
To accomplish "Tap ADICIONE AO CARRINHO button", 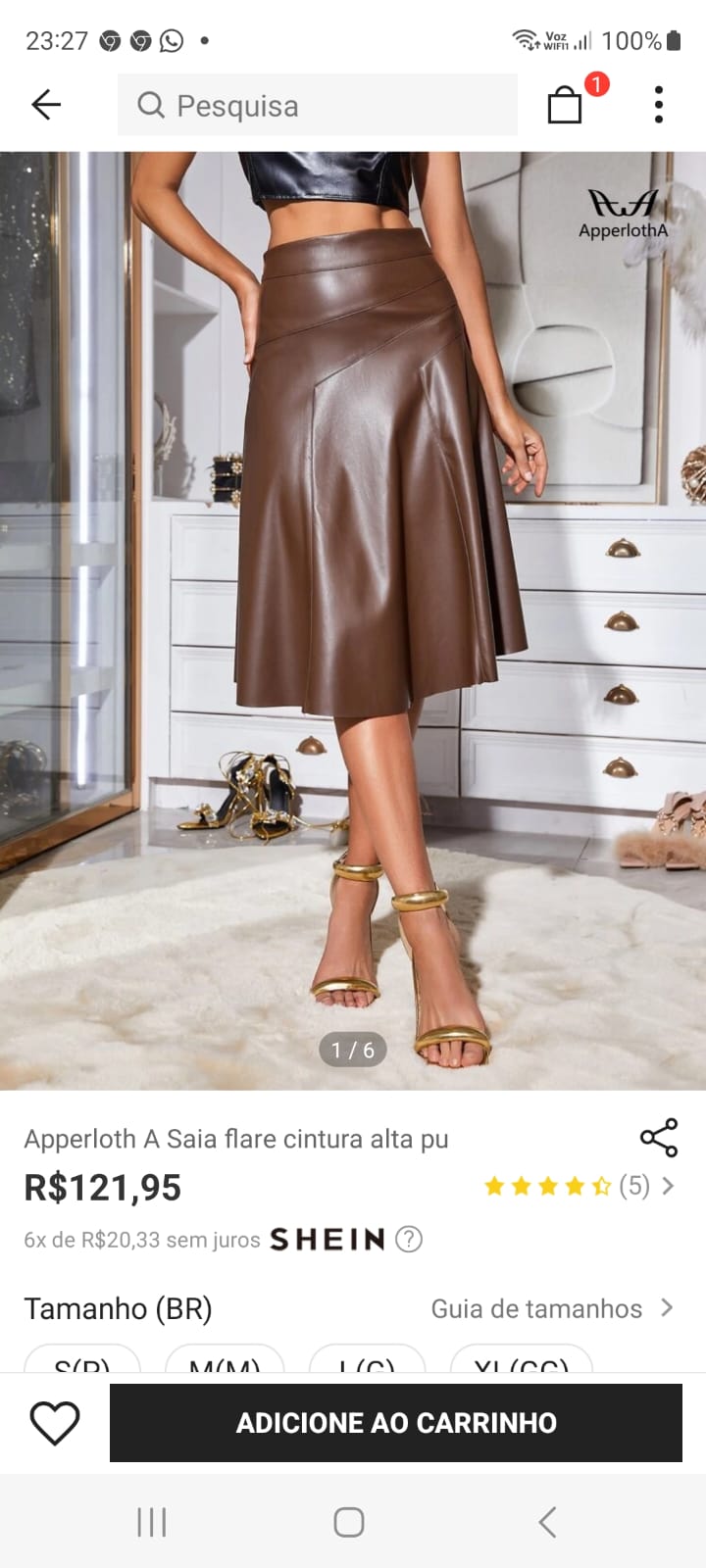I will 396,1423.
